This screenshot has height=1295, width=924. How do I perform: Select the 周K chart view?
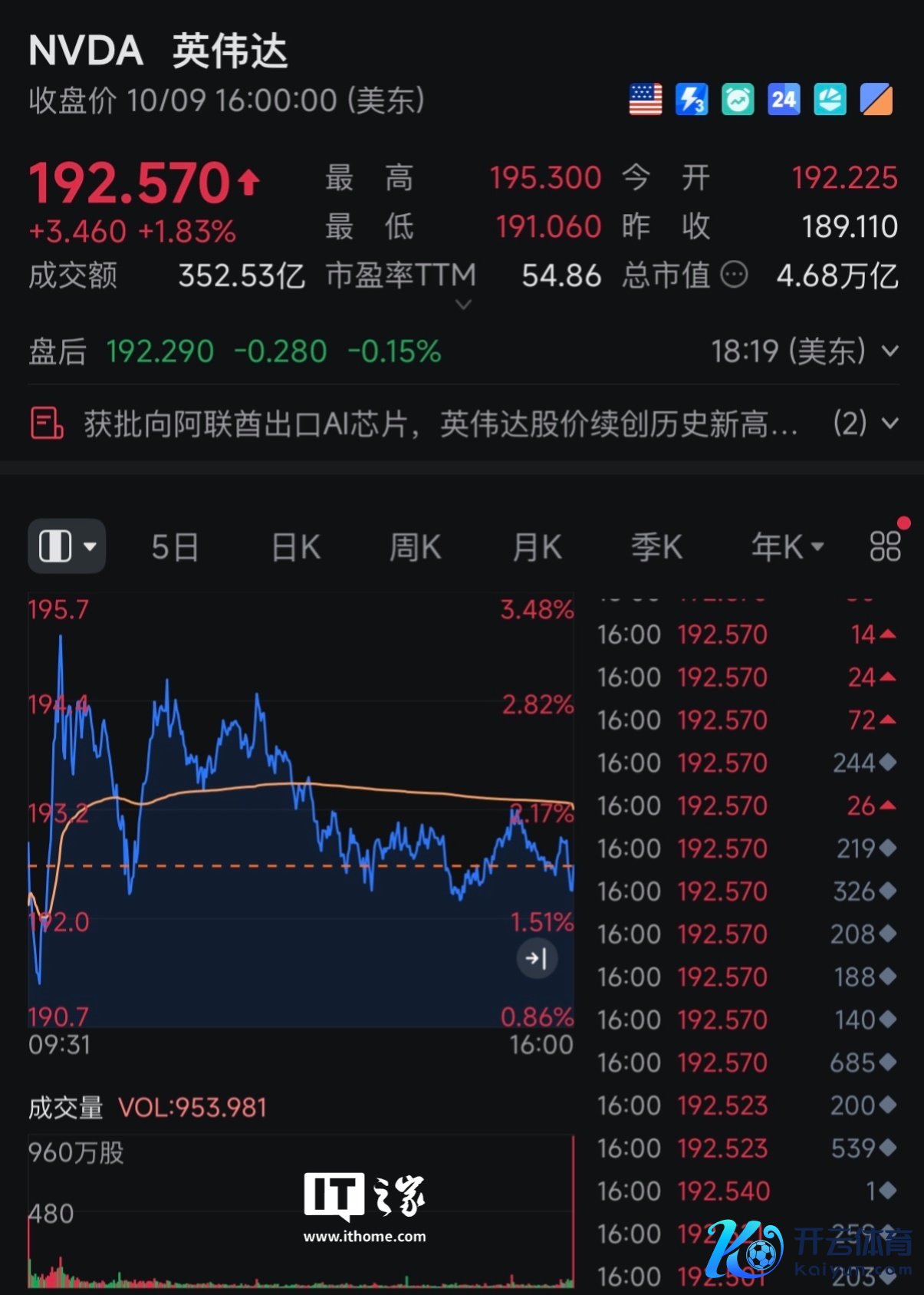click(415, 547)
